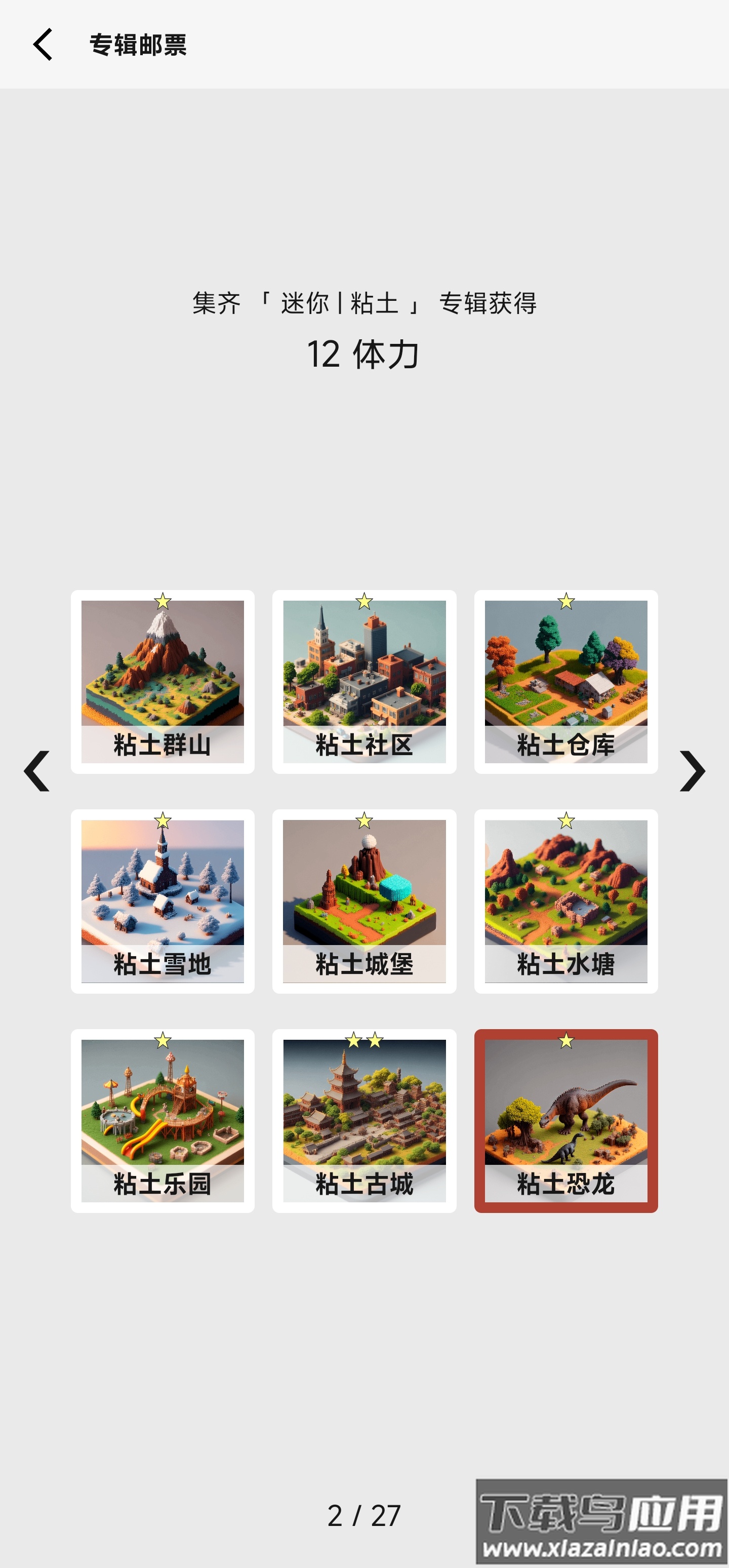Select the 粘土社区 stamp
This screenshot has height=1568, width=729.
point(364,681)
